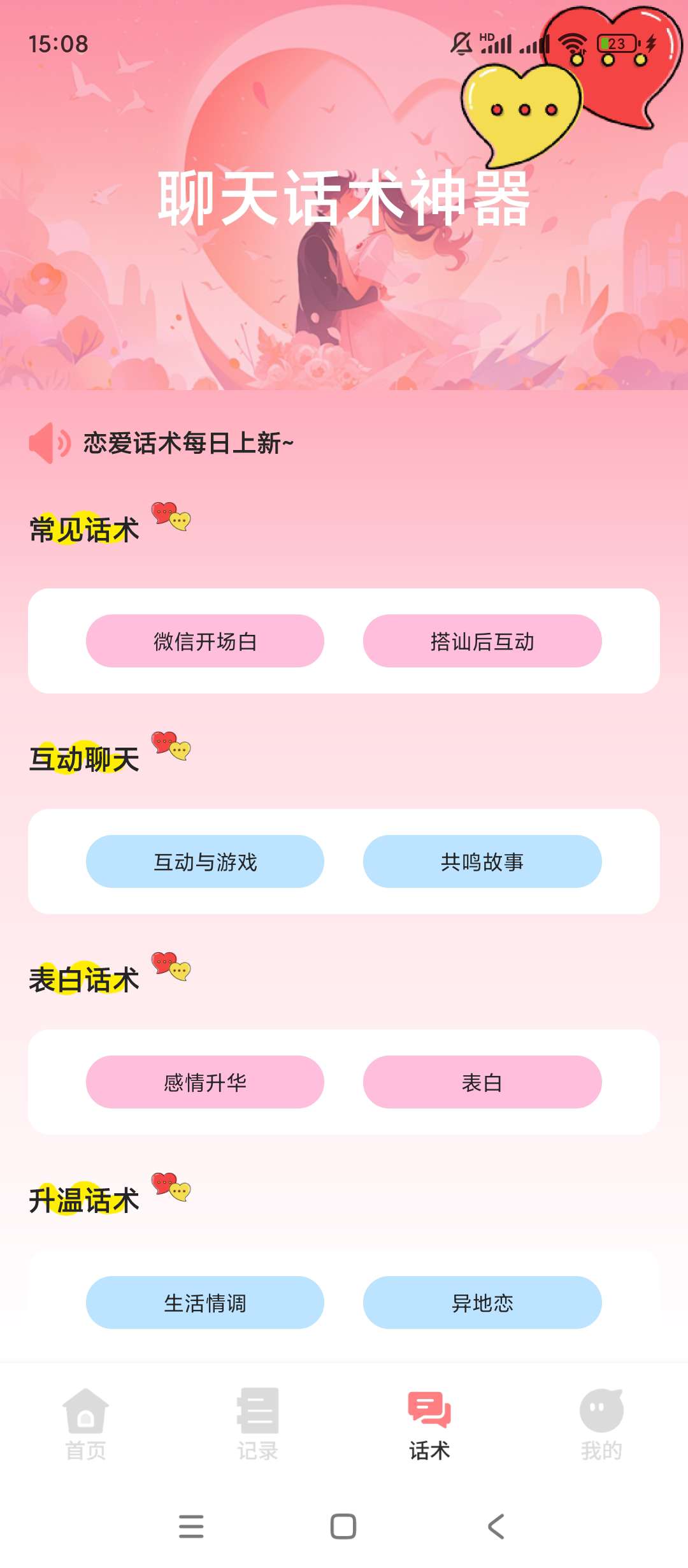Image resolution: width=688 pixels, height=1568 pixels.
Task: Open the 互动与游戏 topics
Action: click(x=204, y=862)
